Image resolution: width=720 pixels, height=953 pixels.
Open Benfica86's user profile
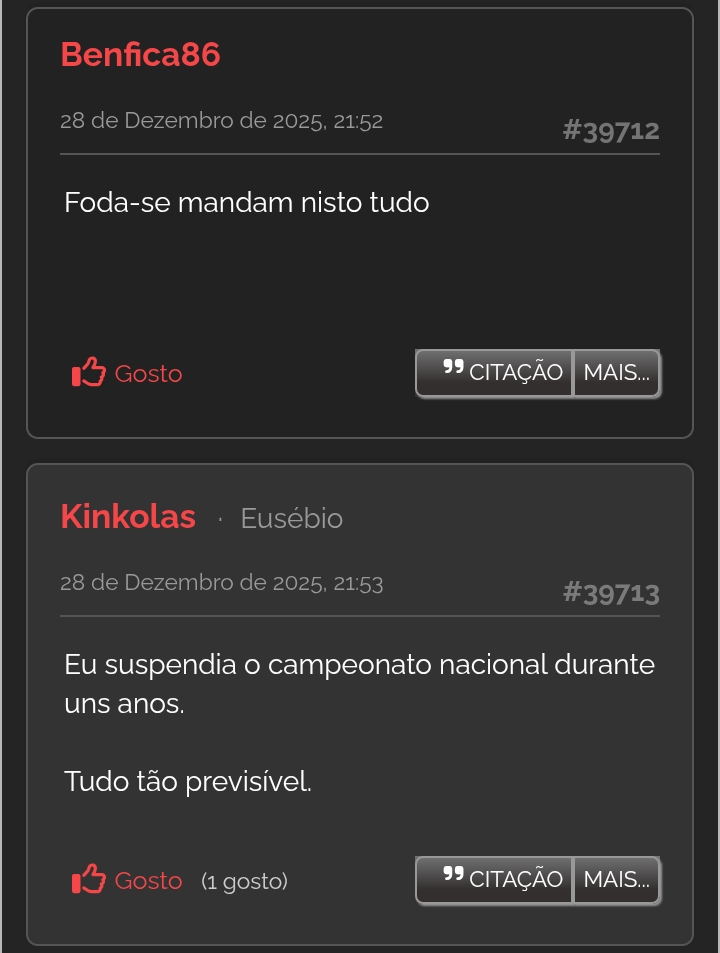pyautogui.click(x=140, y=55)
